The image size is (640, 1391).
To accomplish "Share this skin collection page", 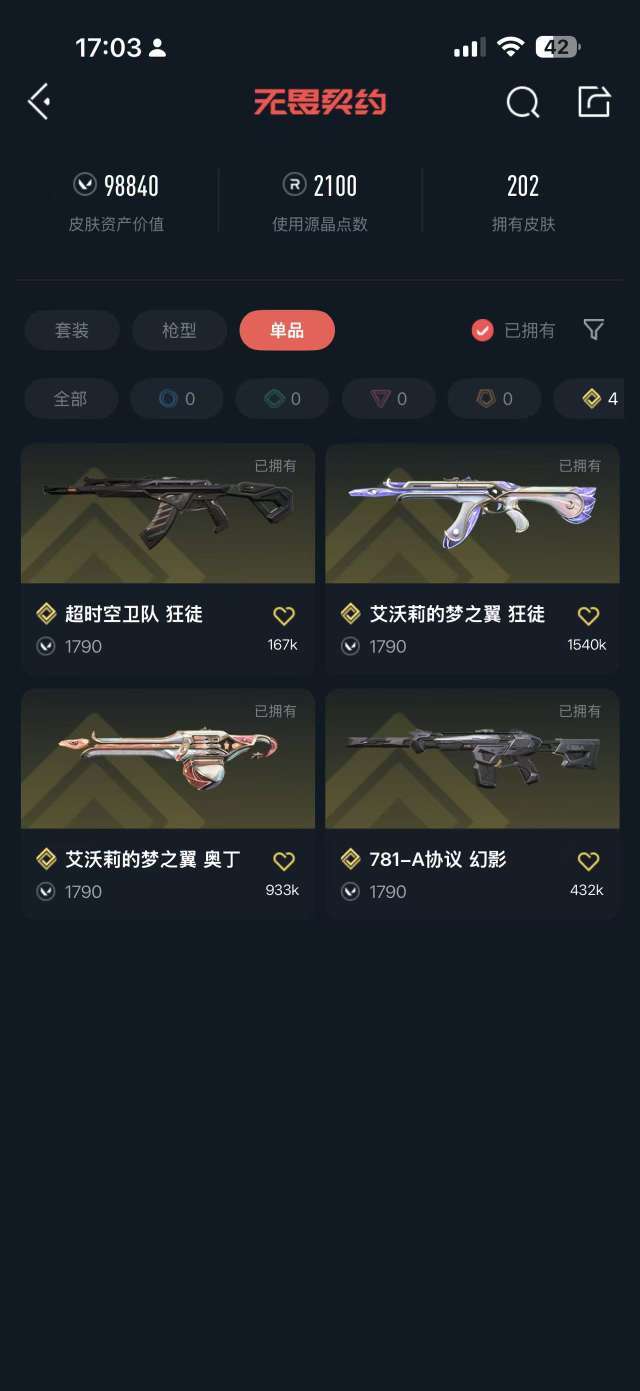I will tap(594, 101).
